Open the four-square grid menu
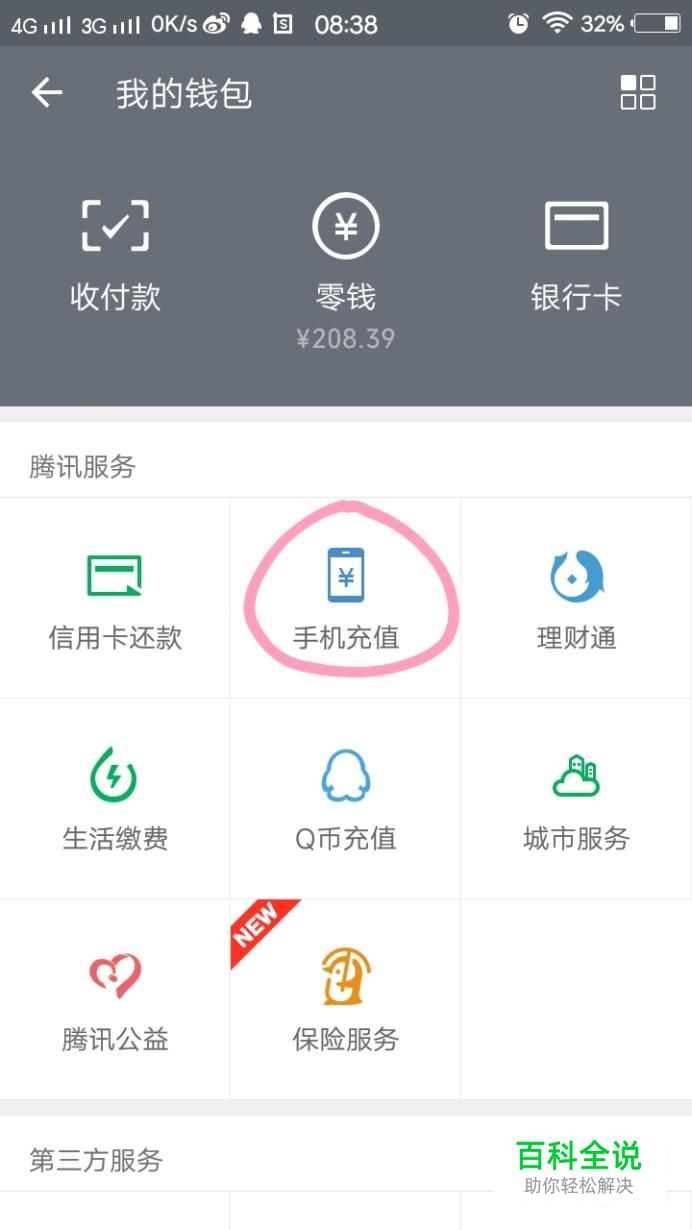 (x=637, y=92)
